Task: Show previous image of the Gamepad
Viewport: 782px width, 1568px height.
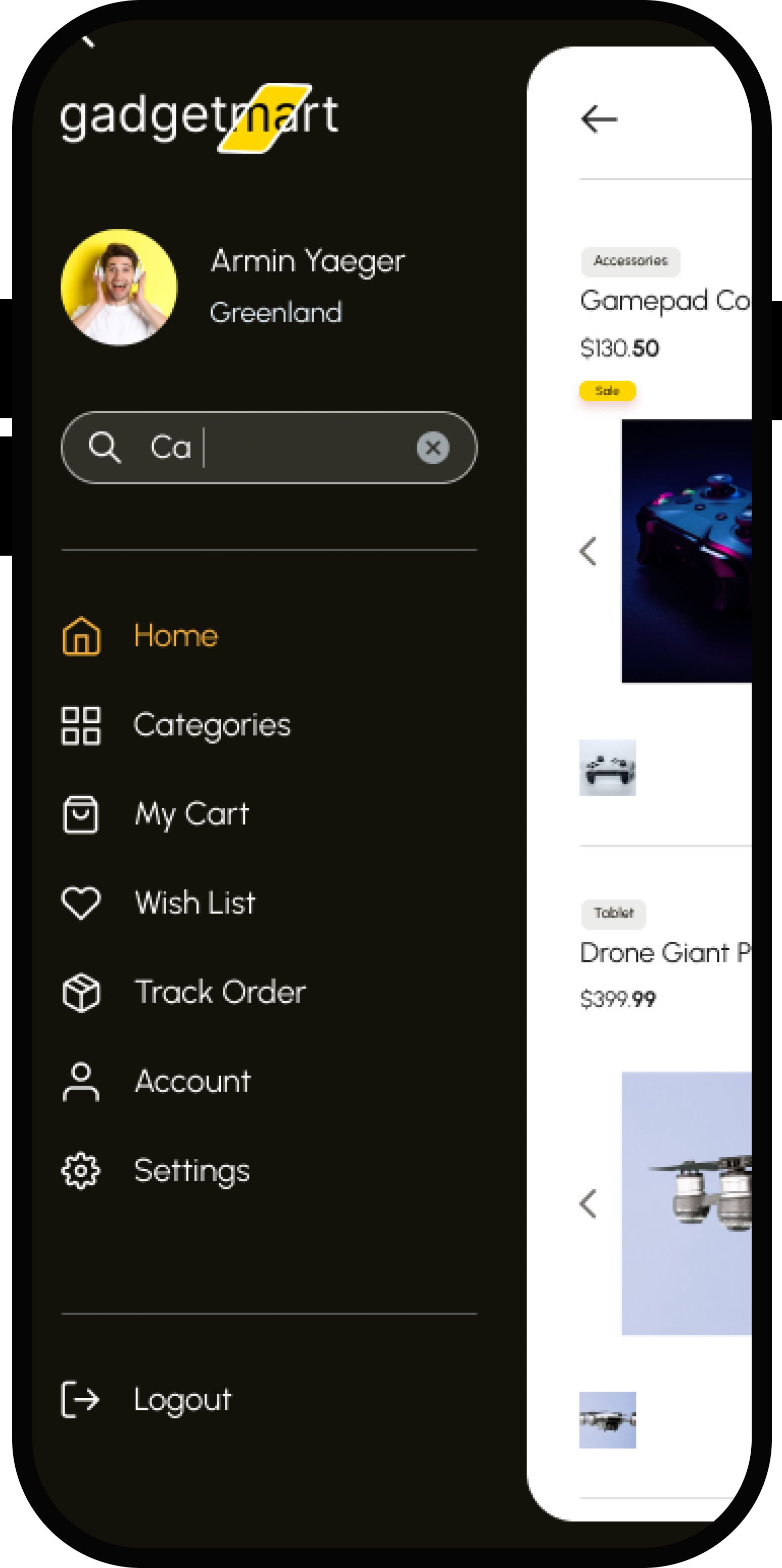Action: 588,552
